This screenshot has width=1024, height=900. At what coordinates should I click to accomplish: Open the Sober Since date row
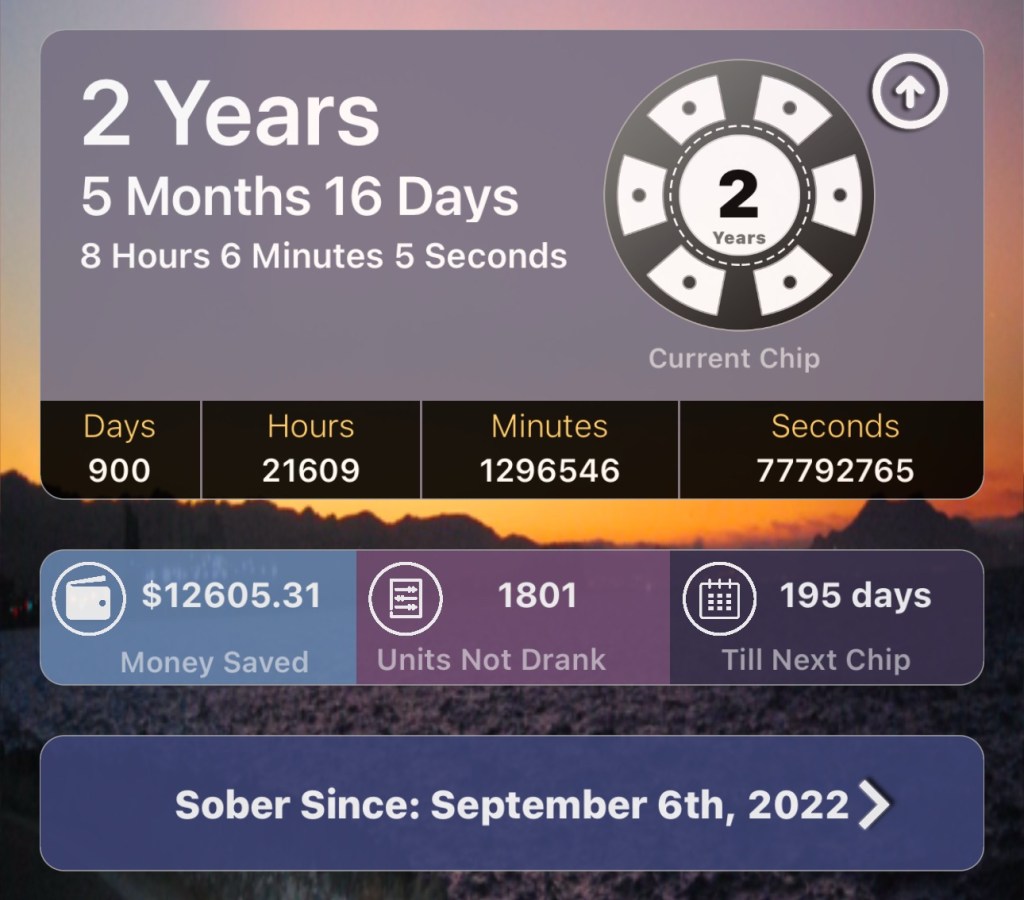512,804
